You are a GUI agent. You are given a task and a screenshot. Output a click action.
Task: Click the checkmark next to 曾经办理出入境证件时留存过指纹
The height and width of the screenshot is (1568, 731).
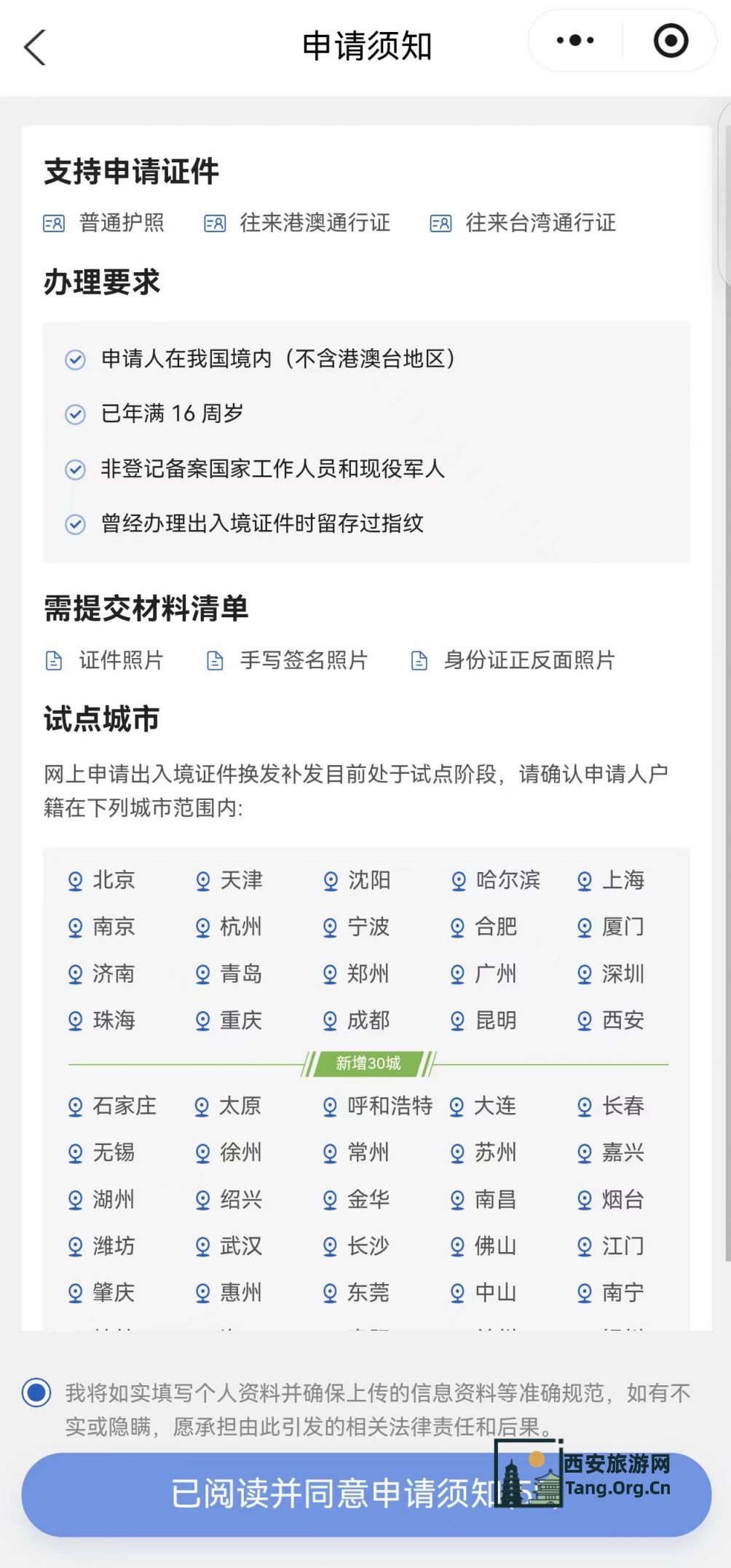[75, 524]
